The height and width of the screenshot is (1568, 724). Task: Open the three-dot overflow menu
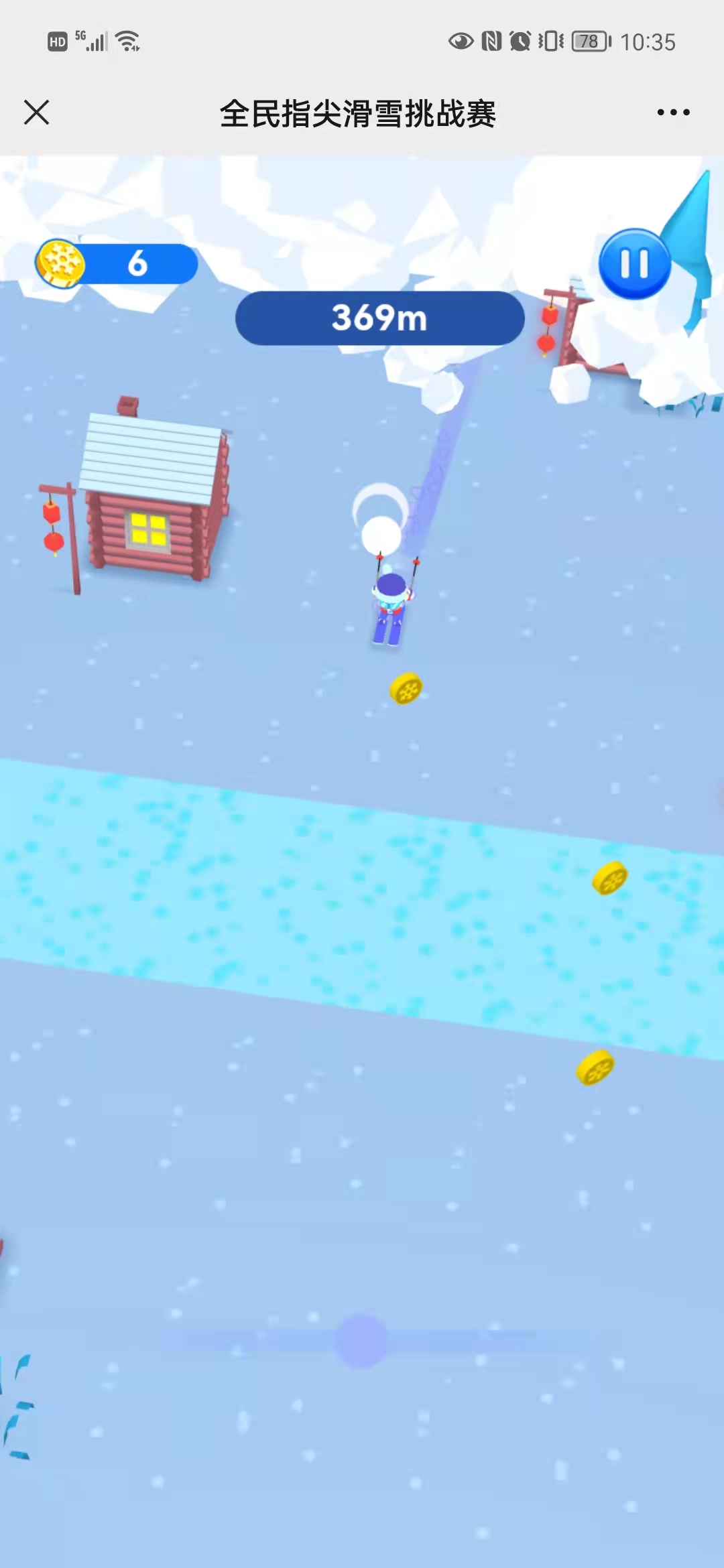tap(673, 113)
